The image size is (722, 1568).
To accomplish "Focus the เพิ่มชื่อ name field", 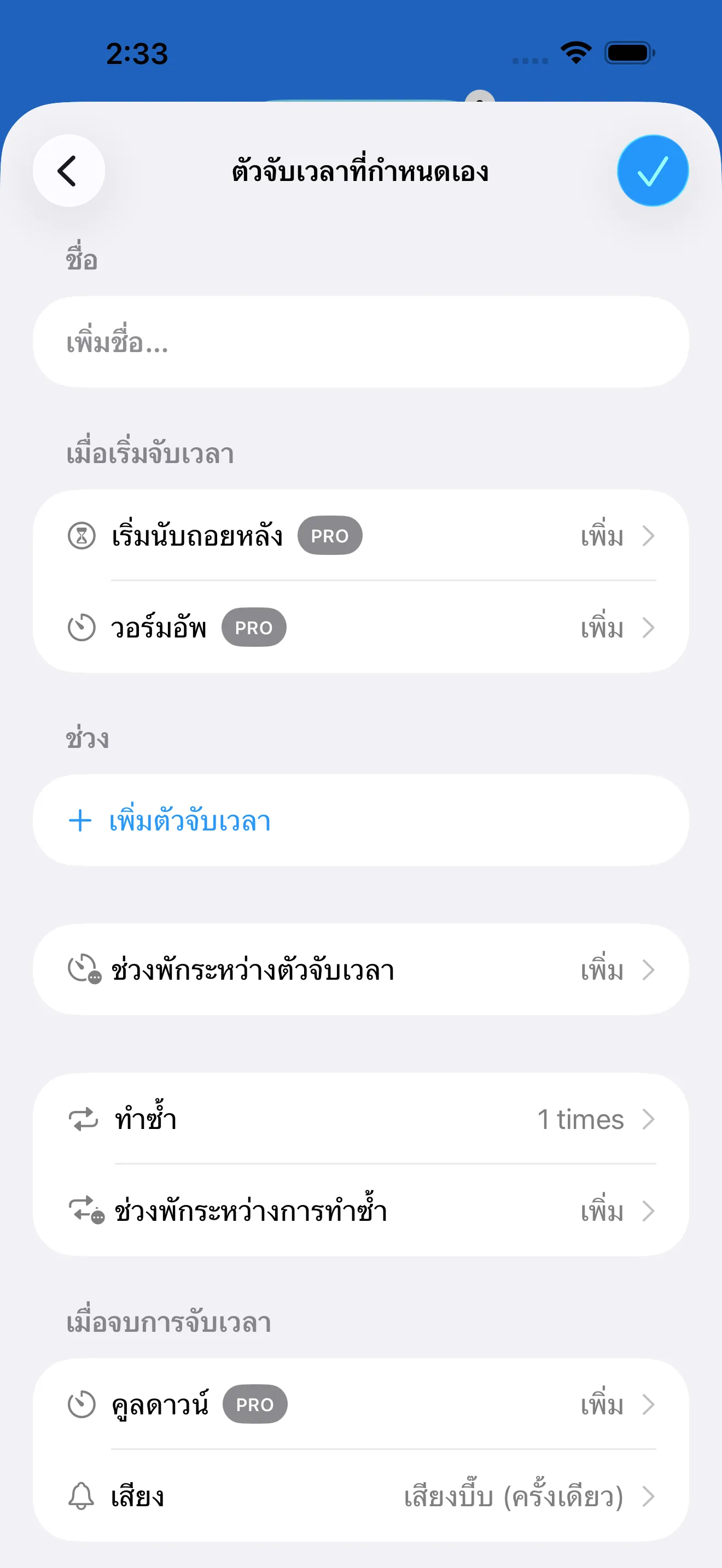I will [360, 342].
